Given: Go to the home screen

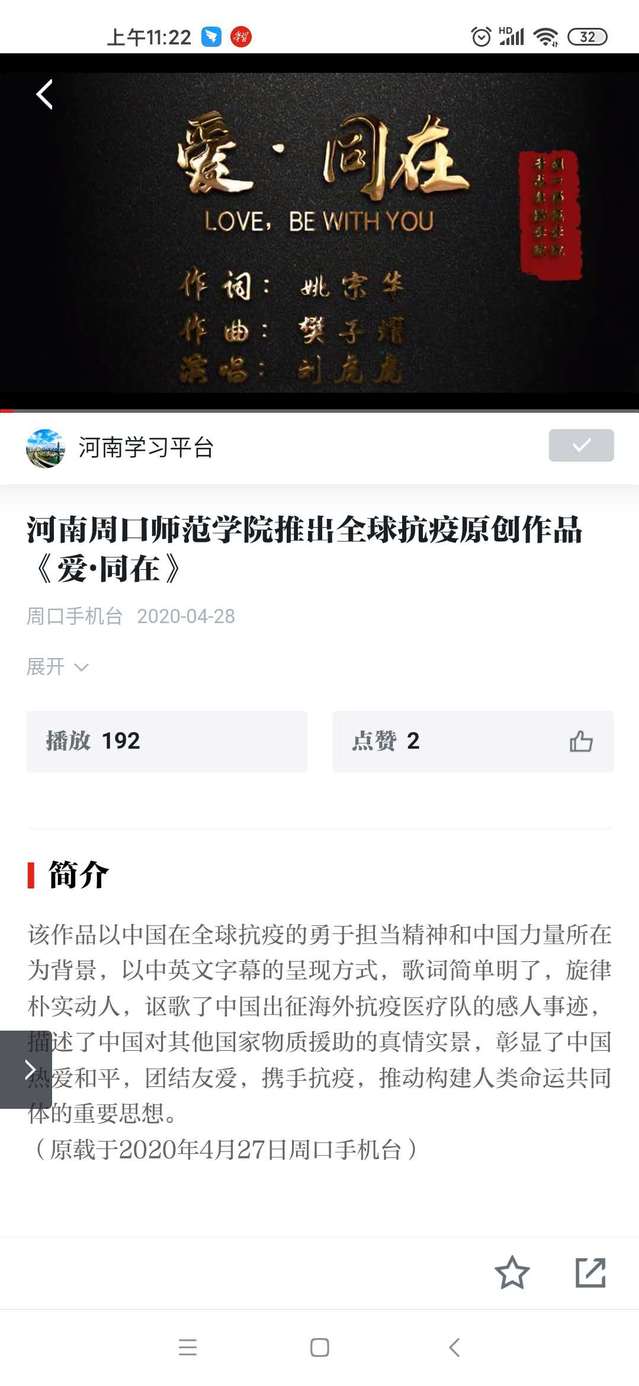Looking at the screenshot, I should click(320, 1347).
